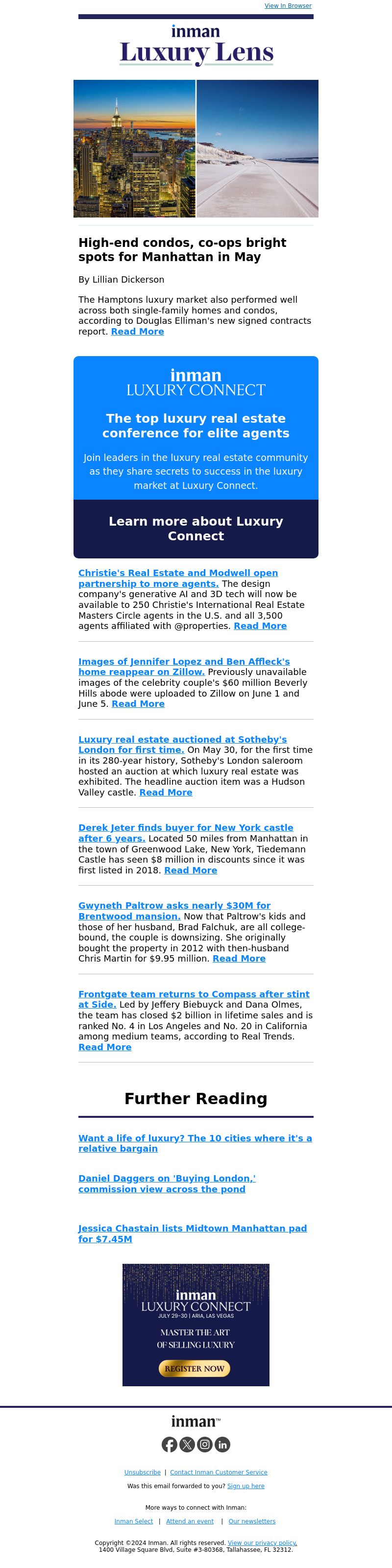Visit Inman's Instagram profile
Image resolution: width=392 pixels, height=1568 pixels.
pos(204,1445)
